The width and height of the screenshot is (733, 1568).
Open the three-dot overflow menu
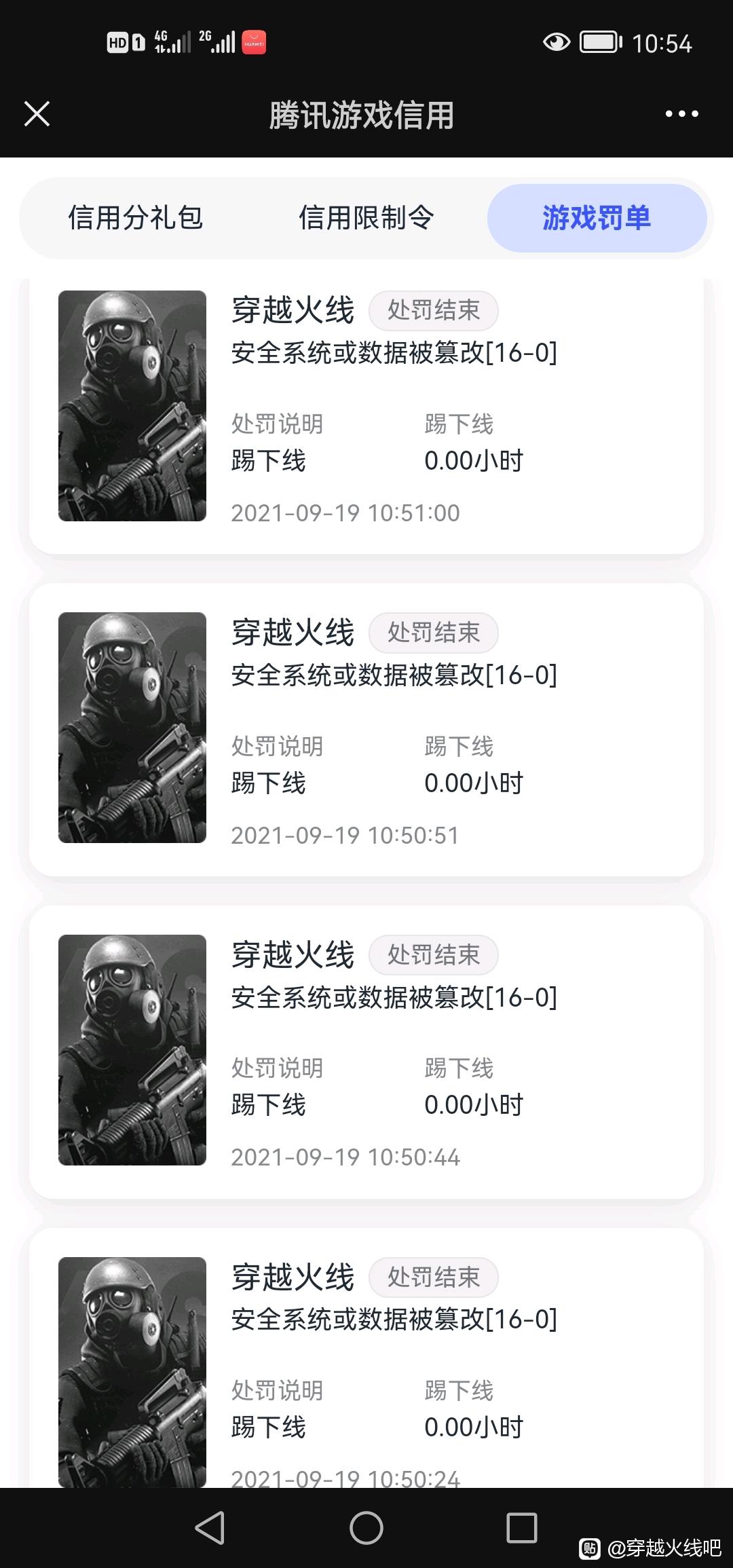point(681,113)
